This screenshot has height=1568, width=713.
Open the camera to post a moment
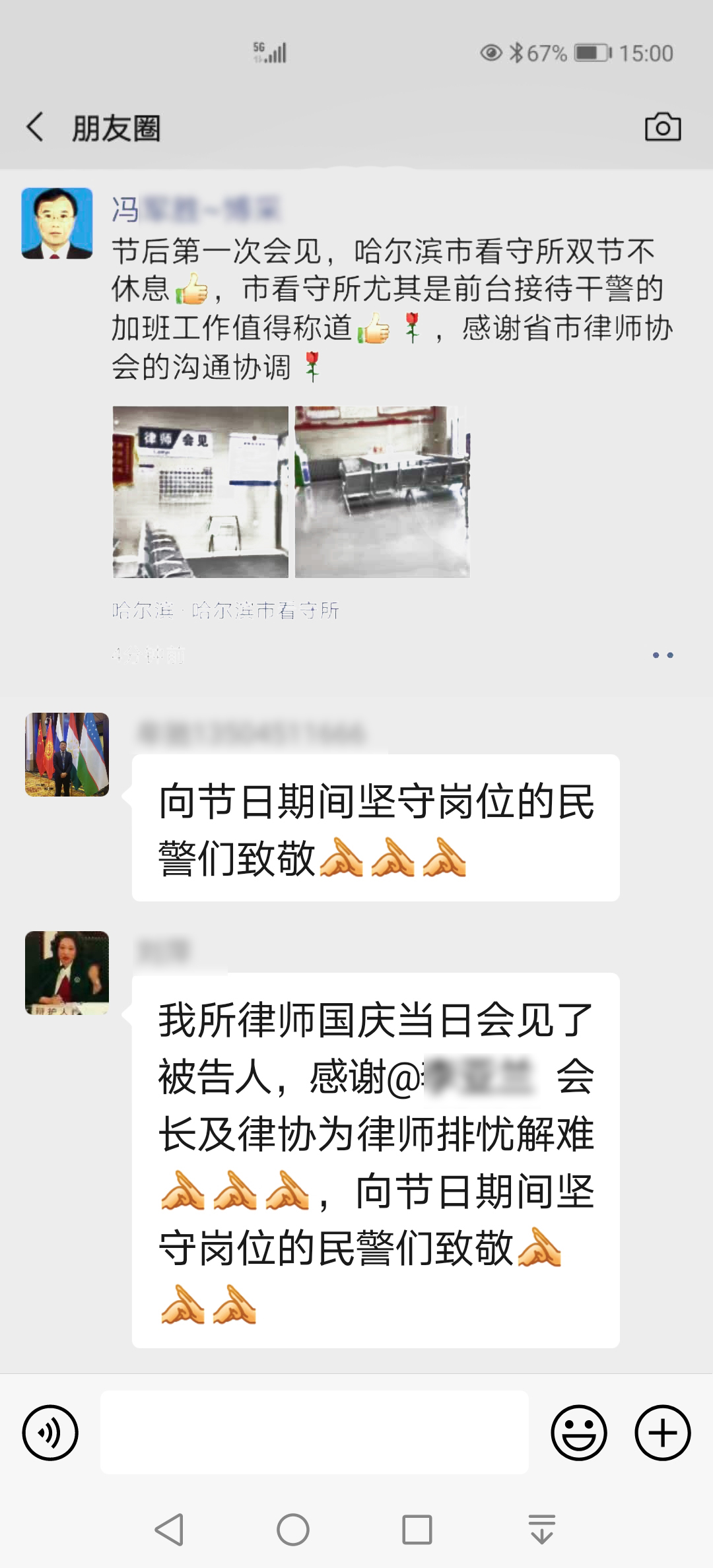pyautogui.click(x=662, y=127)
